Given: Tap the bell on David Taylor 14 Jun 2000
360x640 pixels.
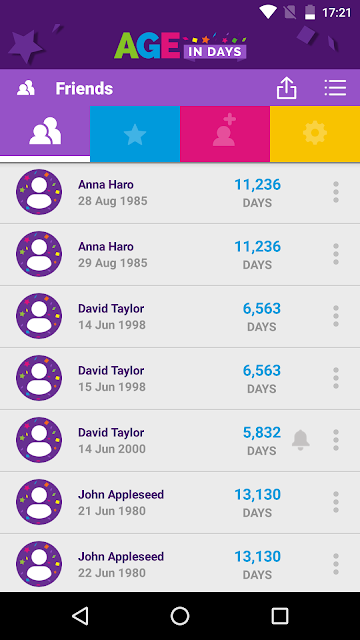Looking at the screenshot, I should pyautogui.click(x=301, y=440).
